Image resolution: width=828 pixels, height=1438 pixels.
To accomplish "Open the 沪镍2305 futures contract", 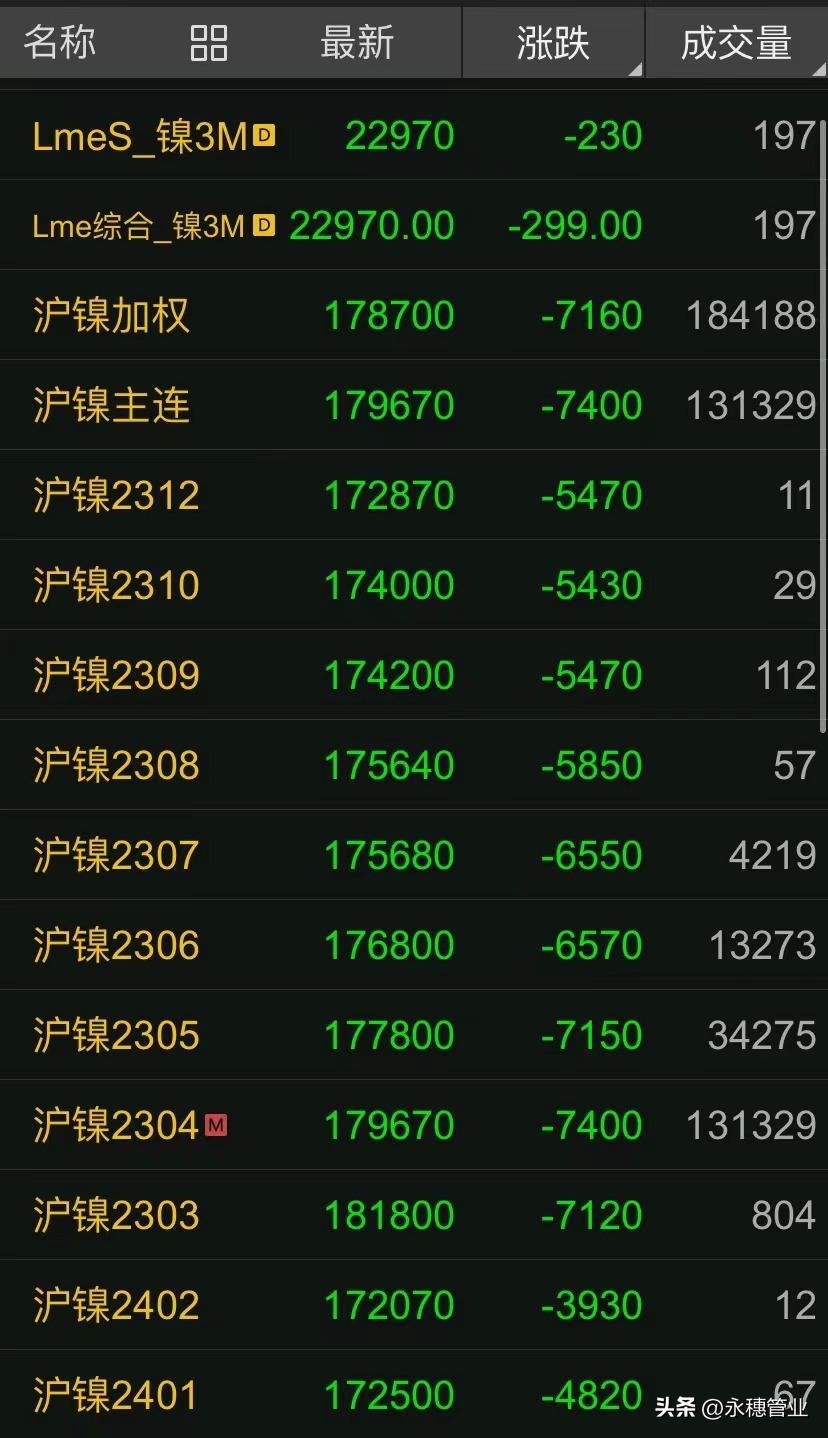I will coord(115,1034).
